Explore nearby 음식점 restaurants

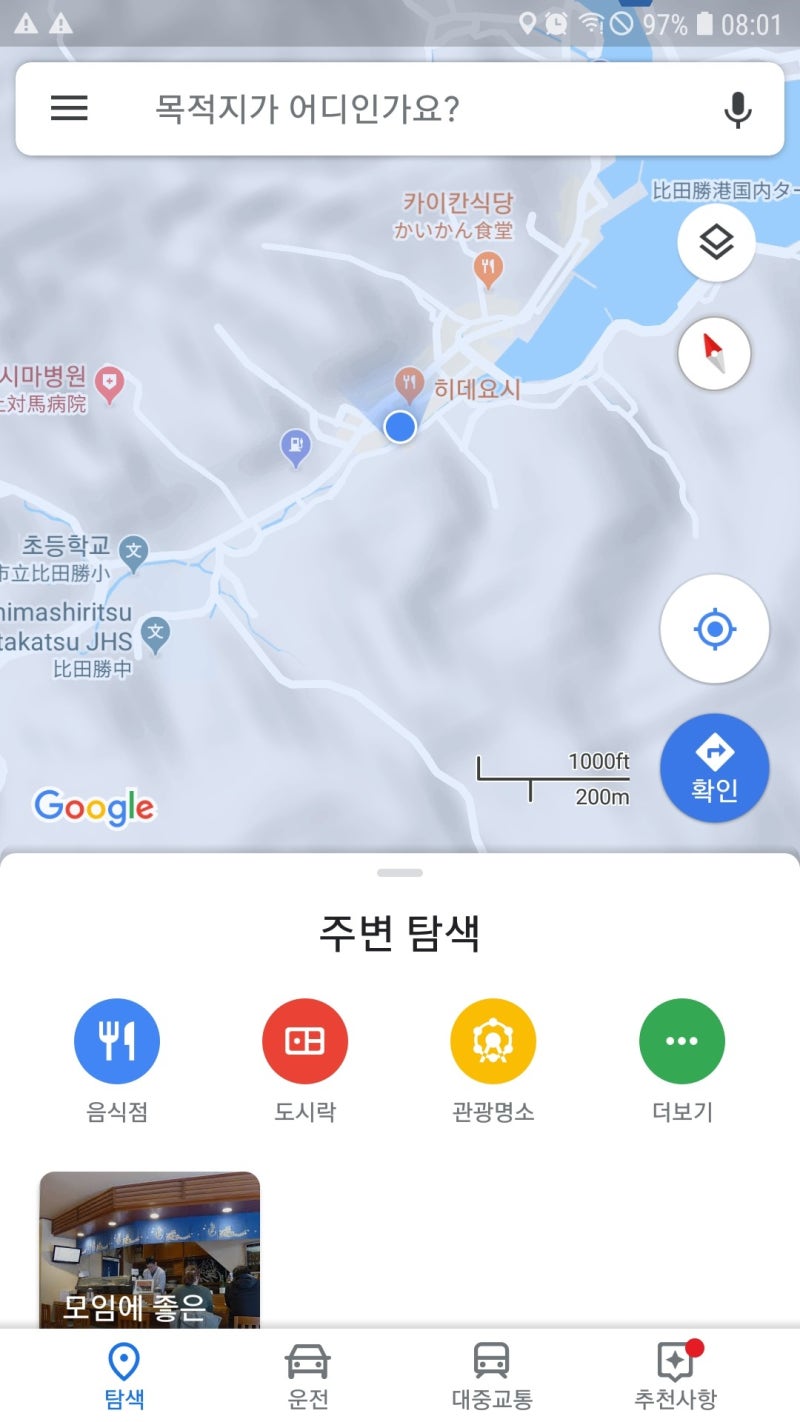(x=117, y=1041)
